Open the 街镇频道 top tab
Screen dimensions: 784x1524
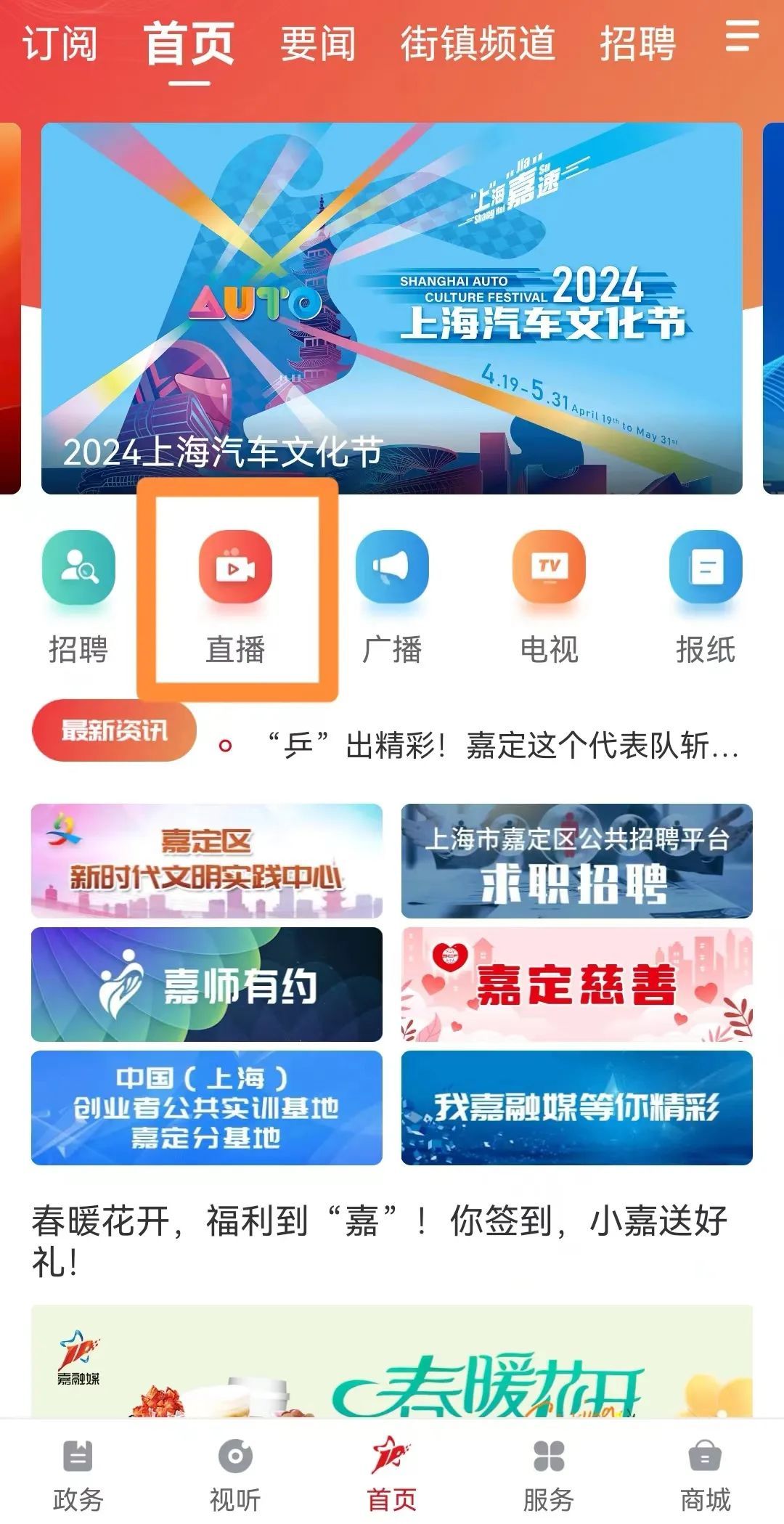[x=478, y=44]
